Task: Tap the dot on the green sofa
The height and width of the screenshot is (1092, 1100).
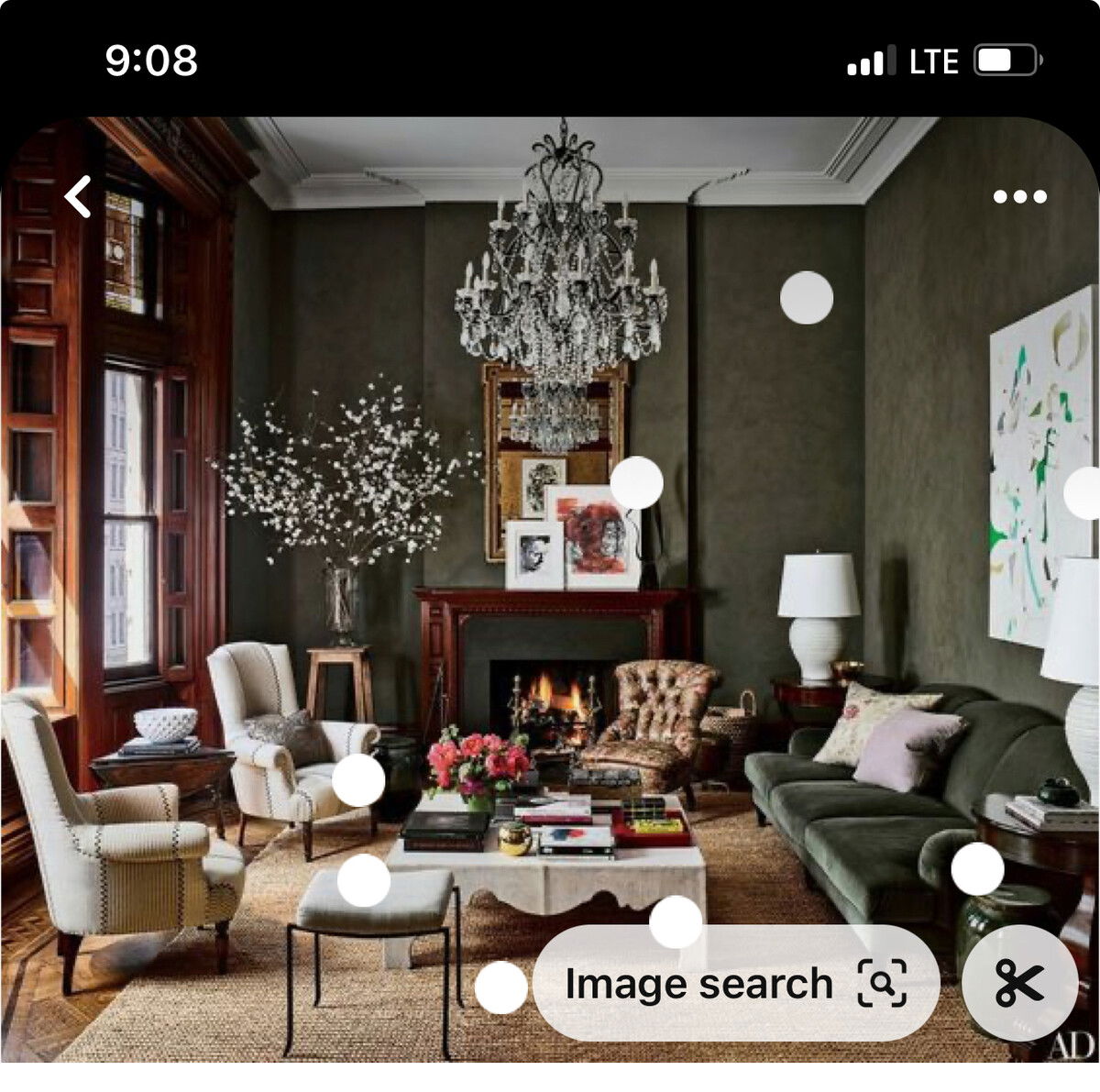Action: coord(977,868)
